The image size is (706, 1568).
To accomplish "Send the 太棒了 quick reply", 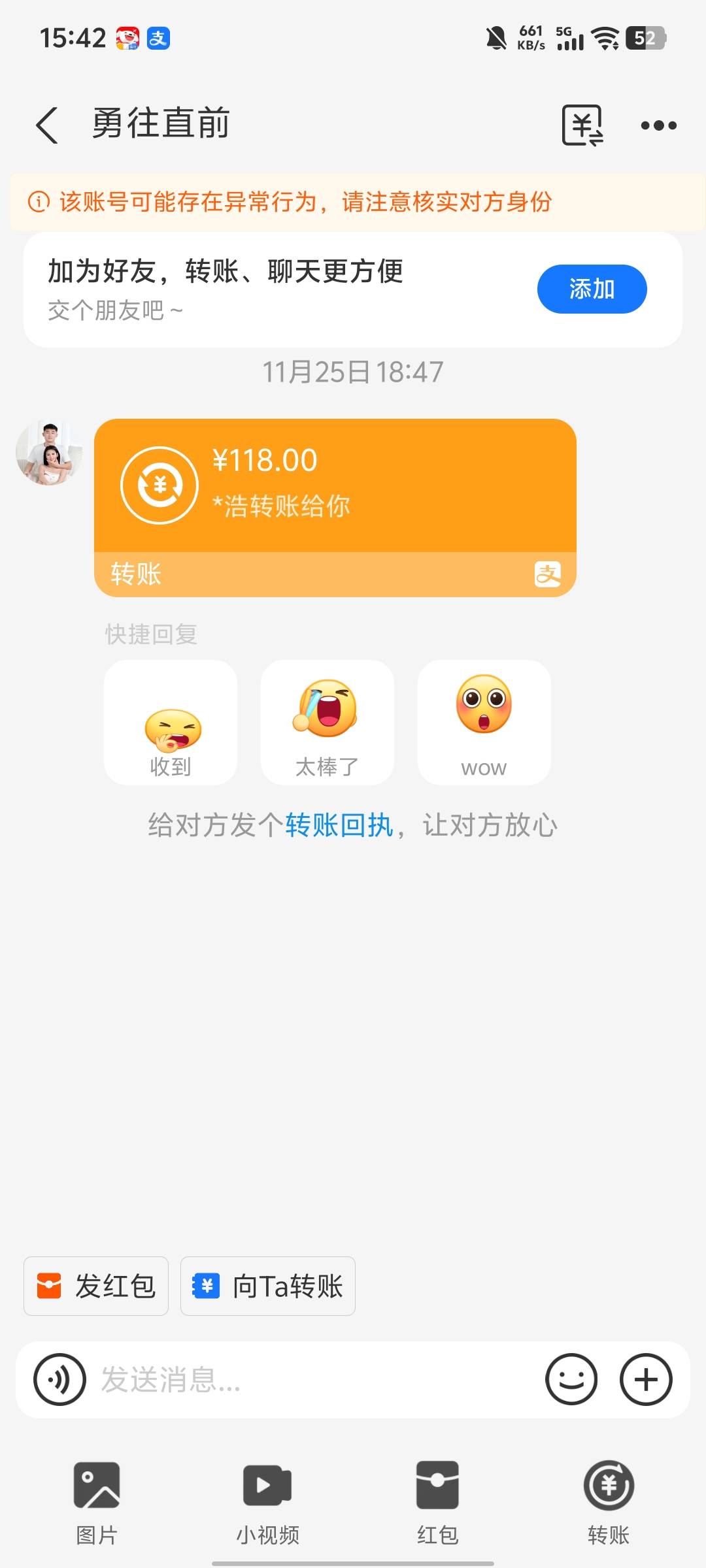I will (x=327, y=723).
